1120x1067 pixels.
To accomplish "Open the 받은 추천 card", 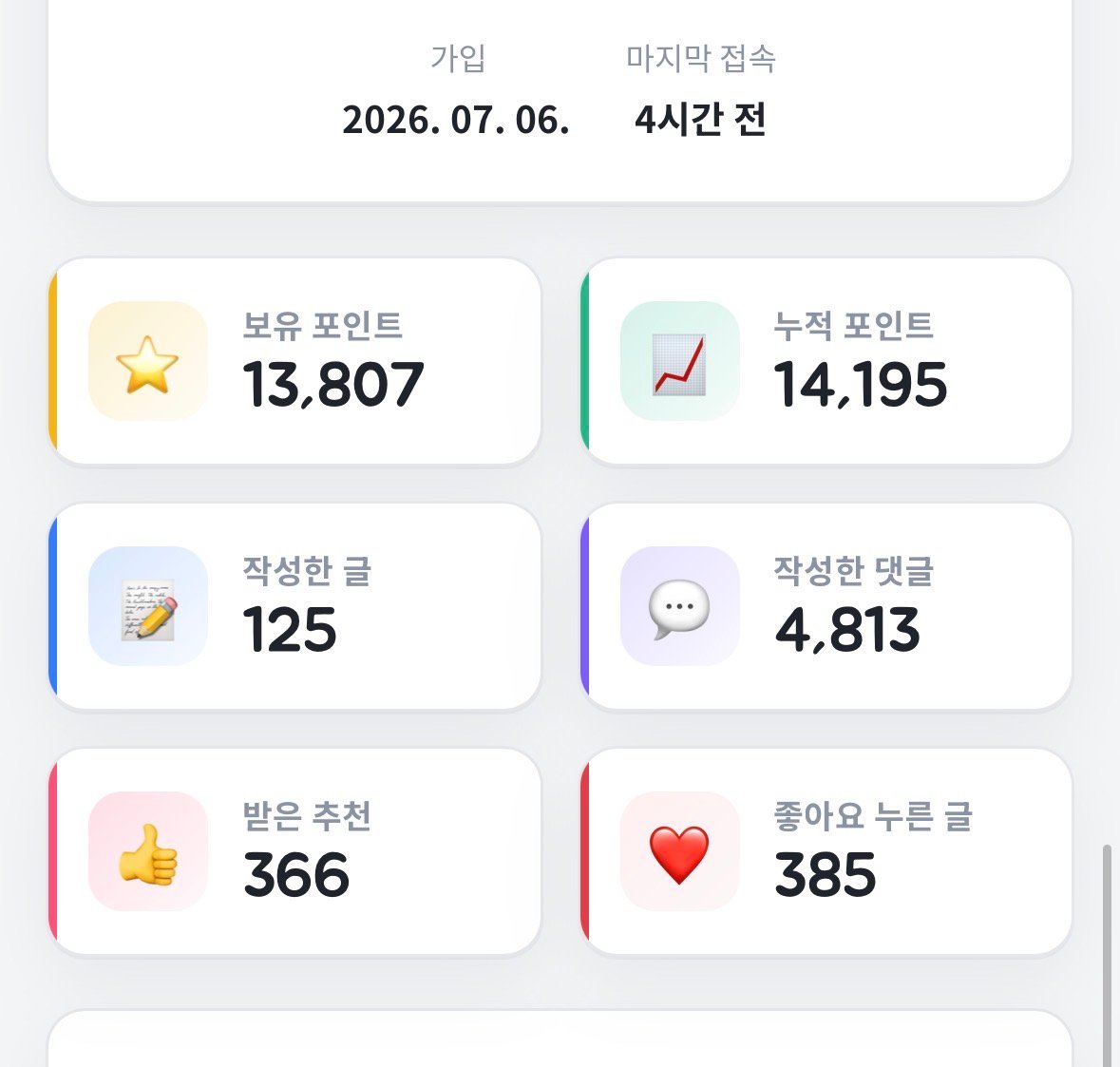I will (x=295, y=851).
